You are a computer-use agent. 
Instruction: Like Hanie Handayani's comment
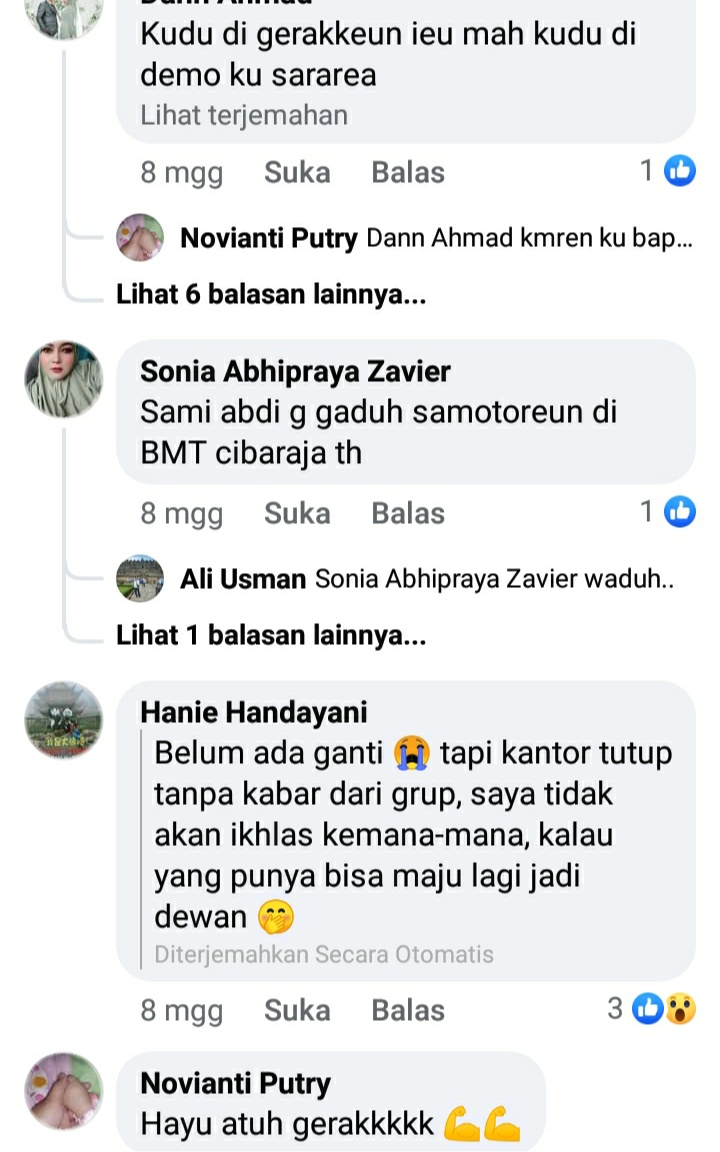[x=297, y=1010]
